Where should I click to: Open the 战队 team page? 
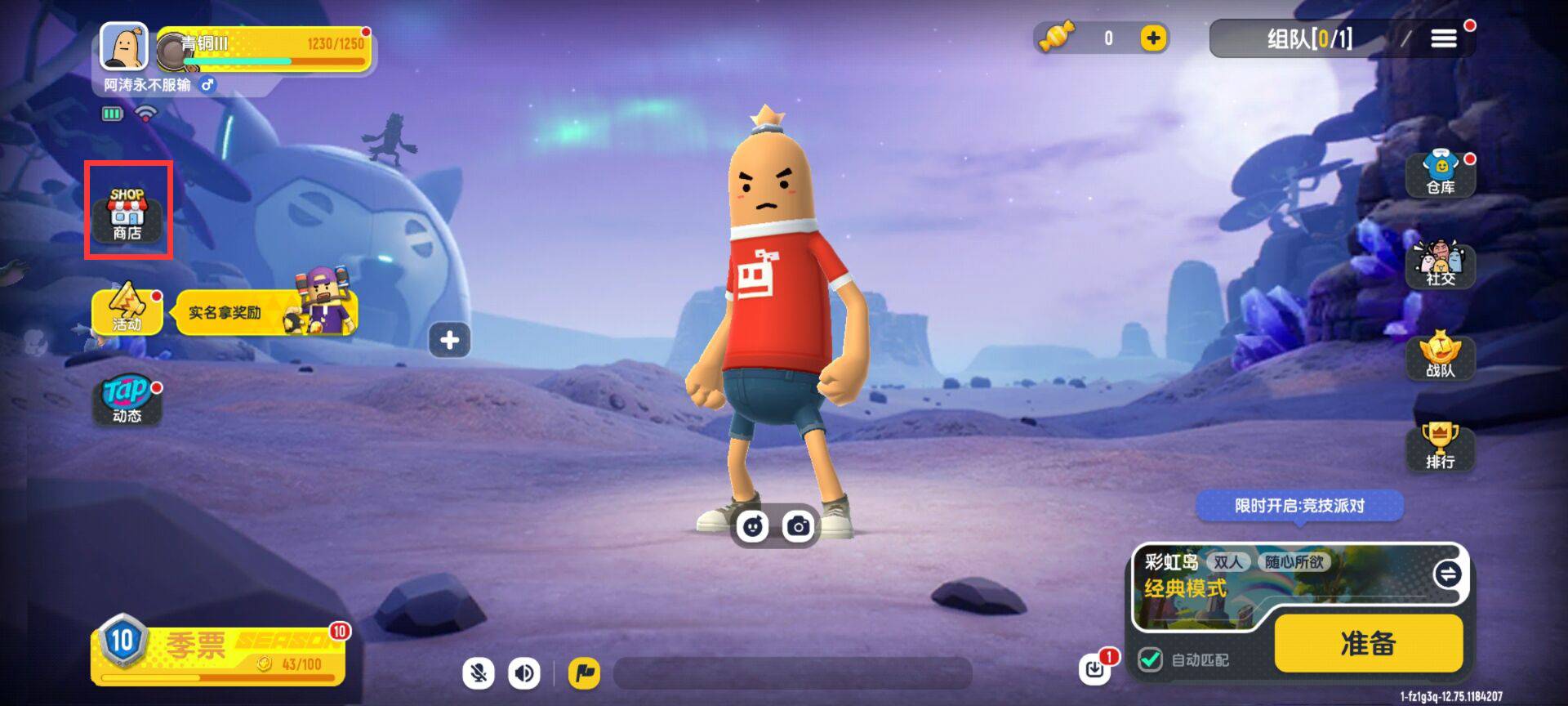click(1440, 357)
